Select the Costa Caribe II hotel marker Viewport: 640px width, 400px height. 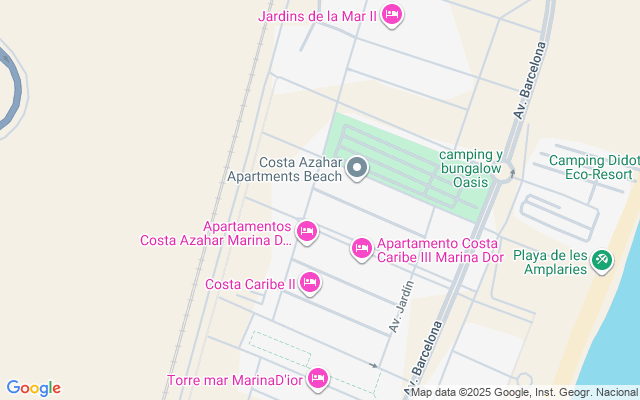(x=310, y=284)
